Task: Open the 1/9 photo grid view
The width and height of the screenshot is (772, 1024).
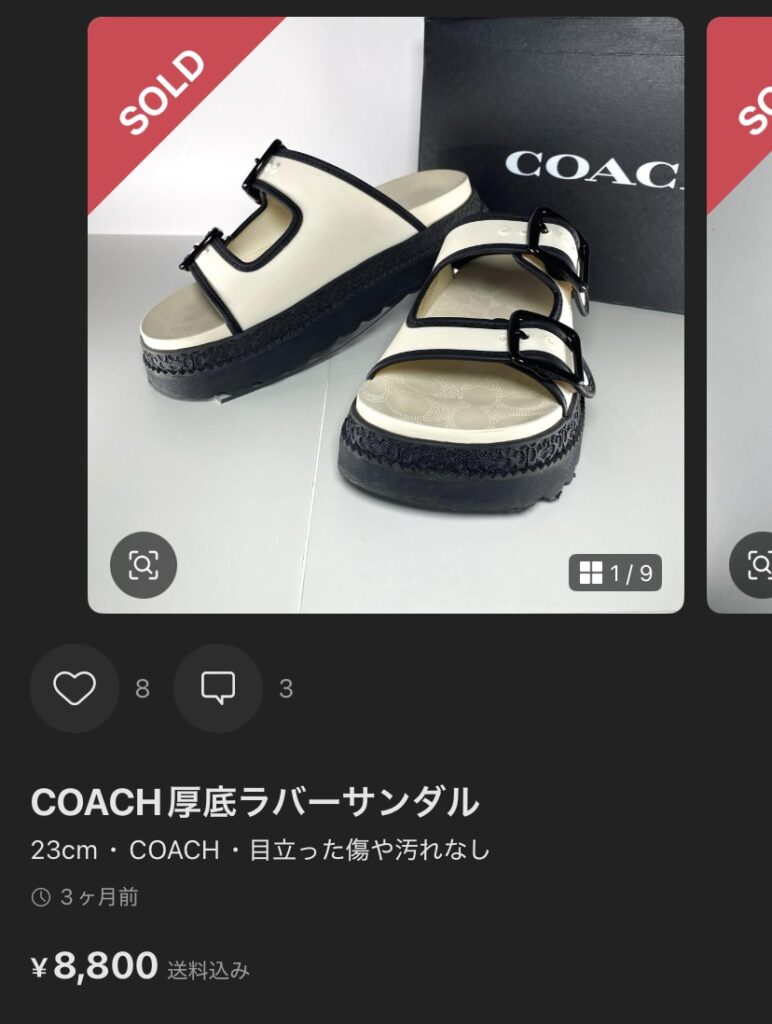Action: (x=615, y=573)
